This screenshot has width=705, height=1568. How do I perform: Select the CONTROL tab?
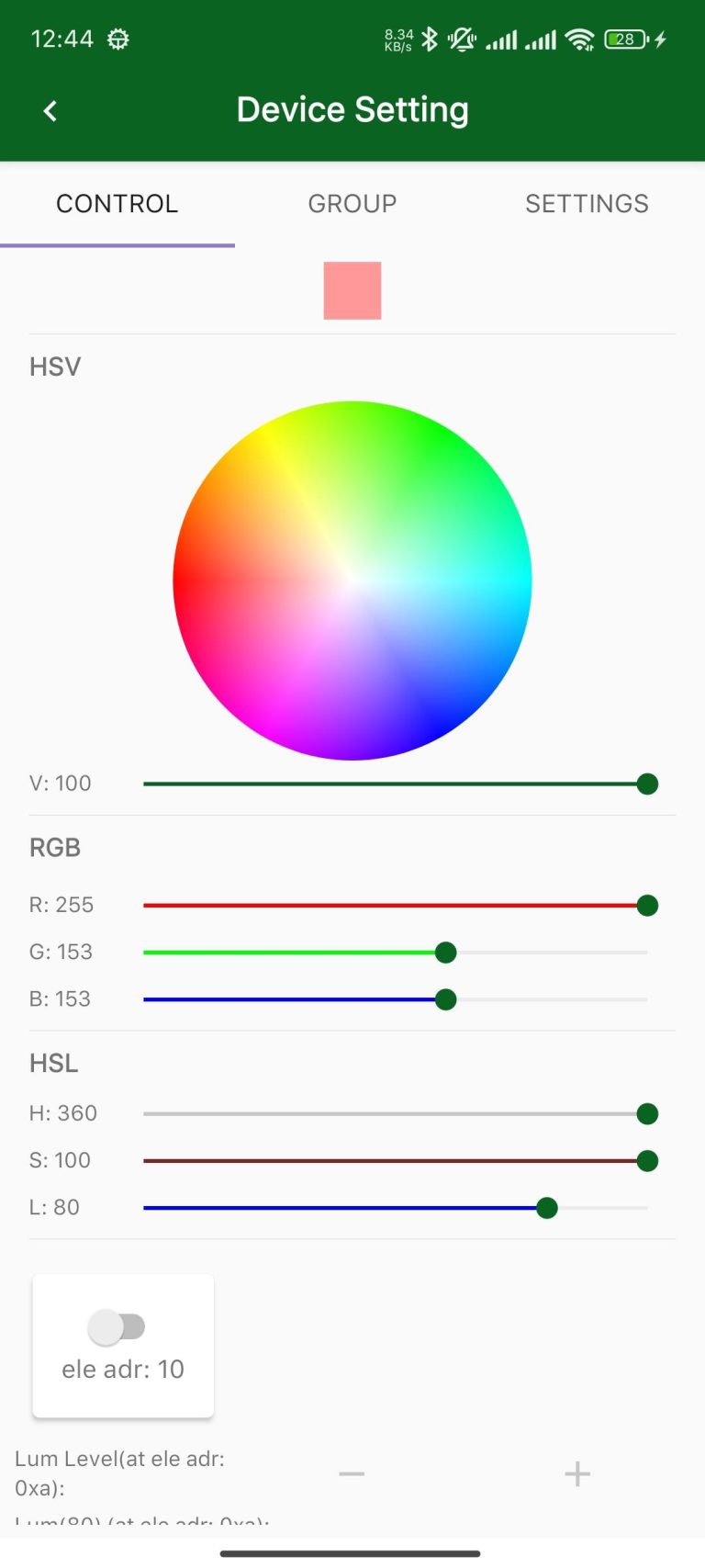(117, 203)
